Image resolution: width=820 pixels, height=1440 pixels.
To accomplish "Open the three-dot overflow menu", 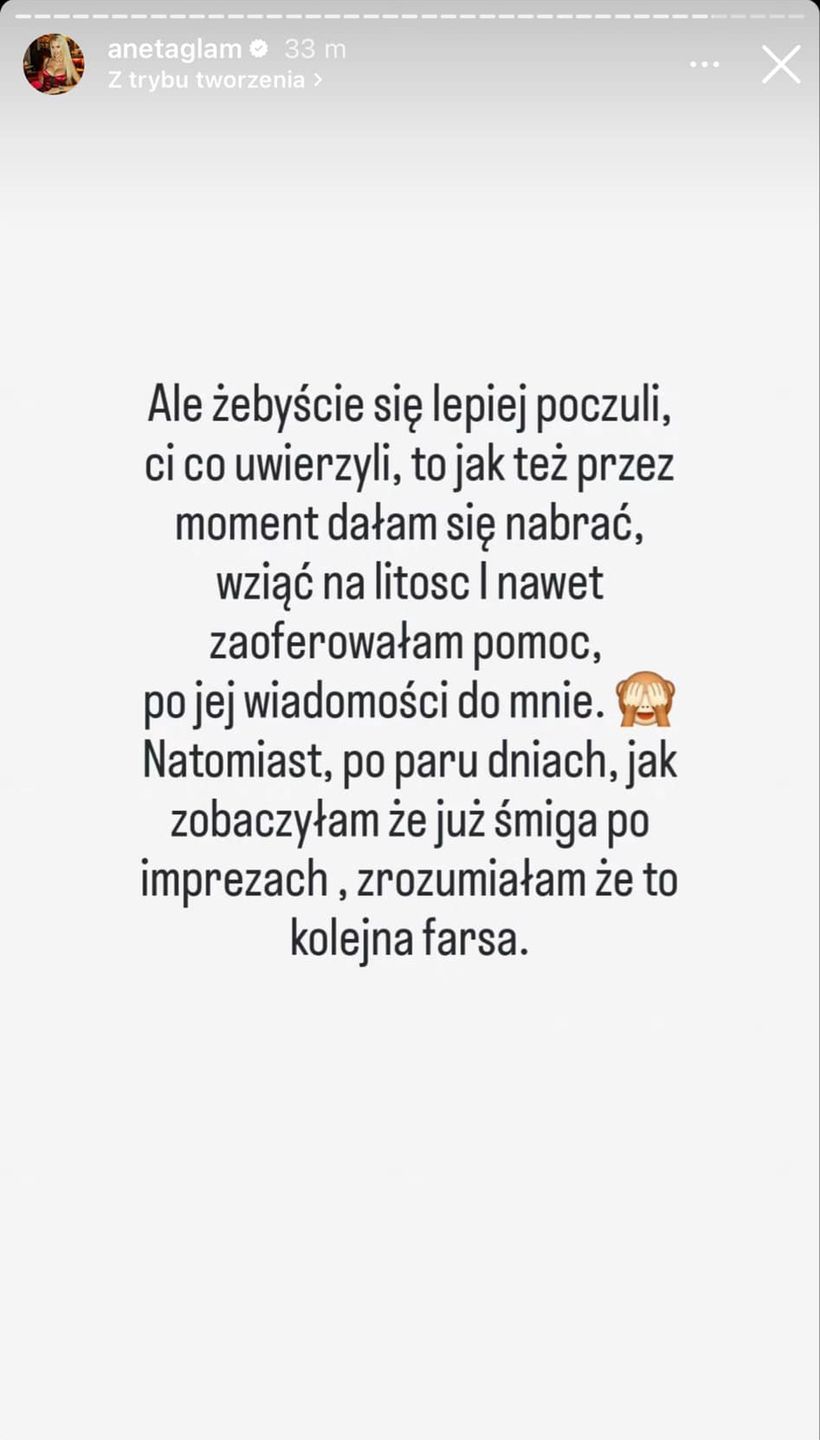I will (704, 64).
